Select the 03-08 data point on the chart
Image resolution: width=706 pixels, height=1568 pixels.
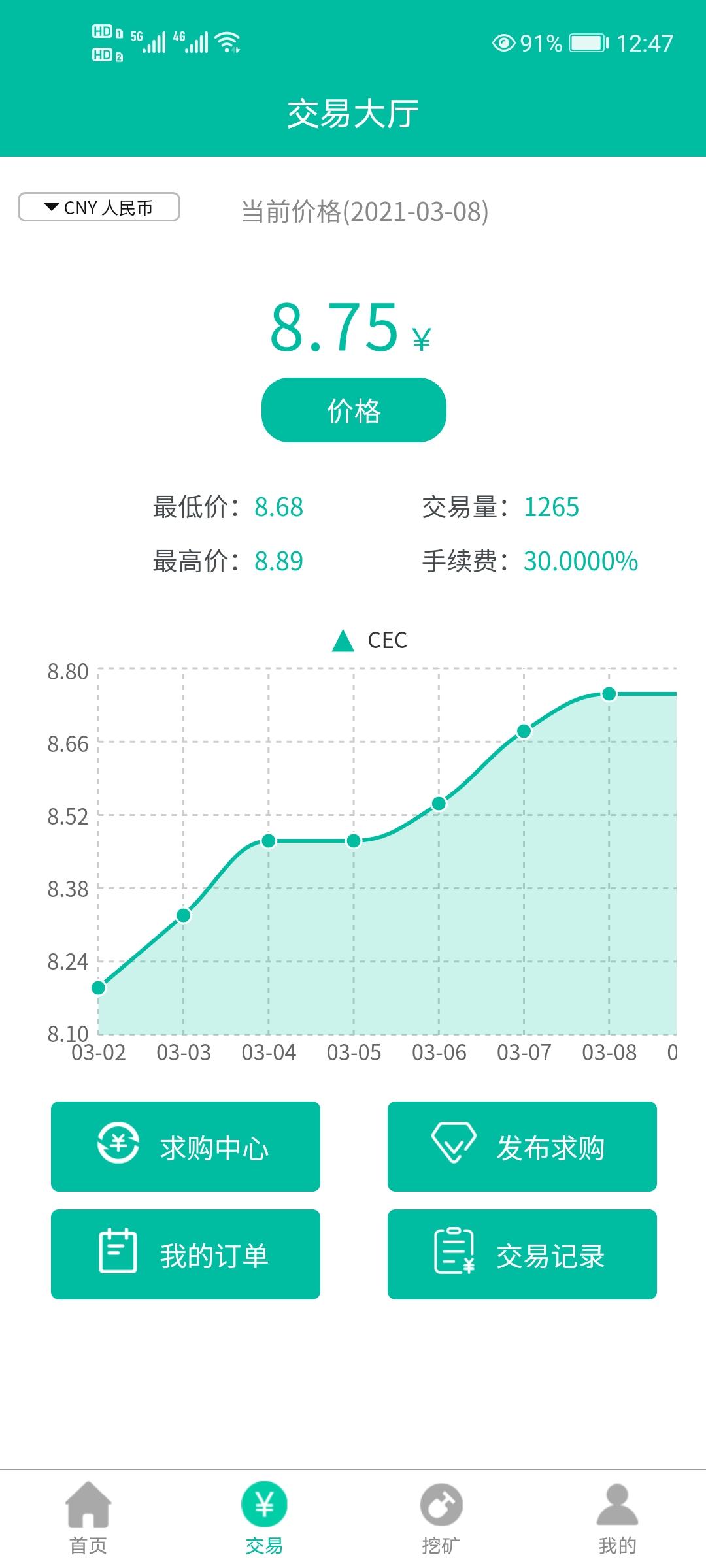[x=607, y=694]
